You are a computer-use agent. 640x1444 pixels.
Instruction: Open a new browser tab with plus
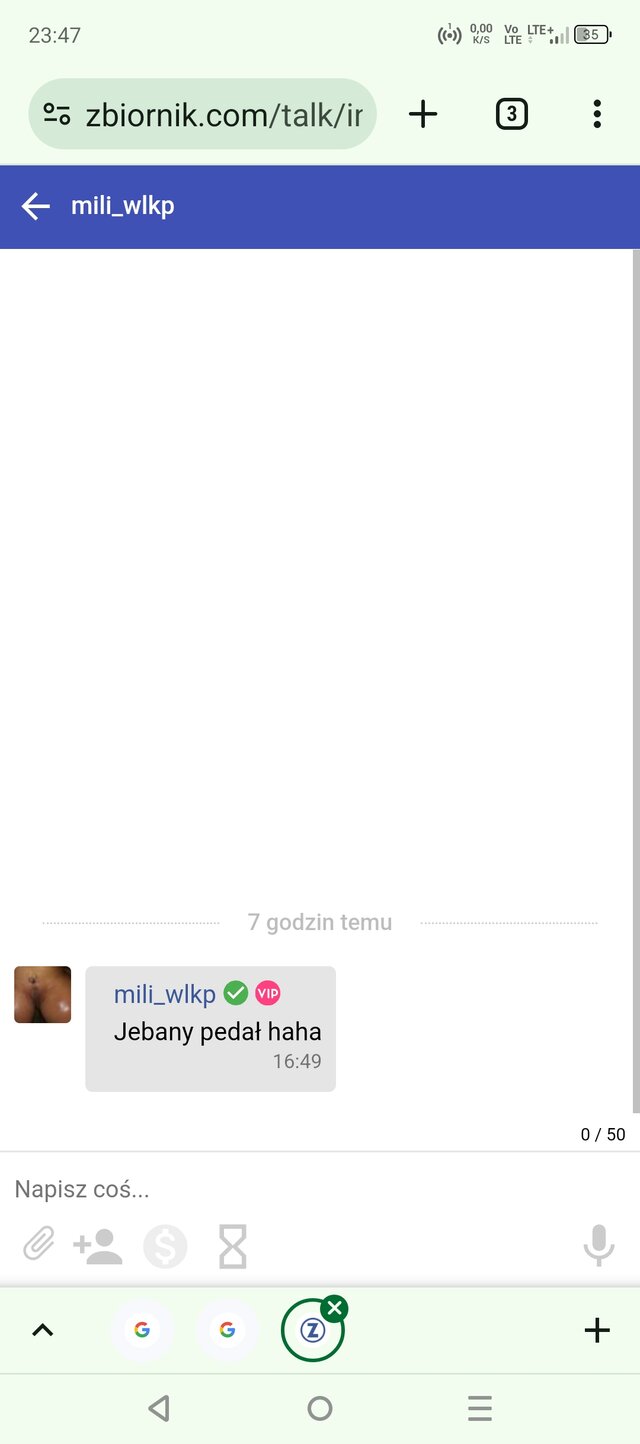(423, 115)
